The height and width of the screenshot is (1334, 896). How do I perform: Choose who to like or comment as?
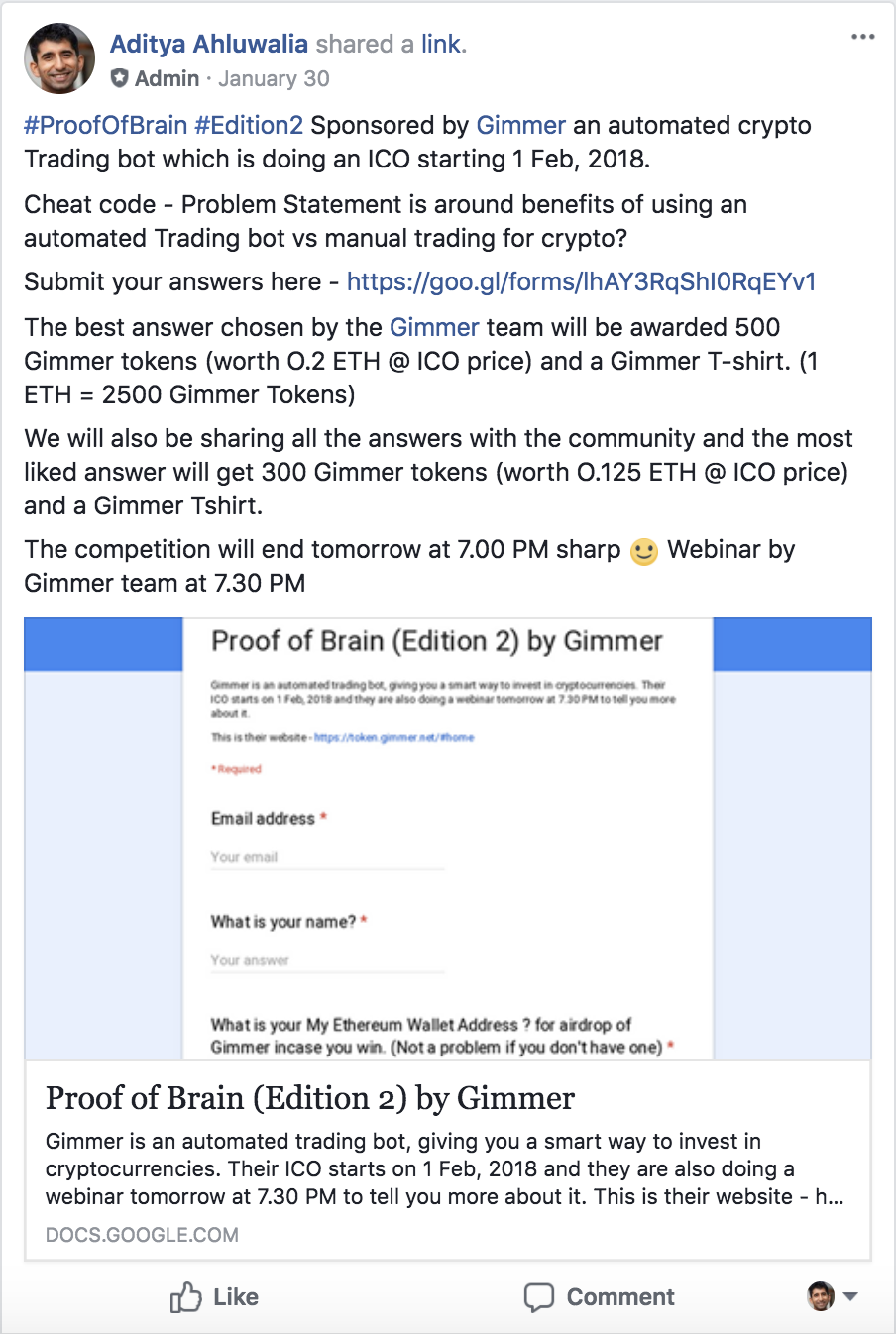coord(832,1296)
